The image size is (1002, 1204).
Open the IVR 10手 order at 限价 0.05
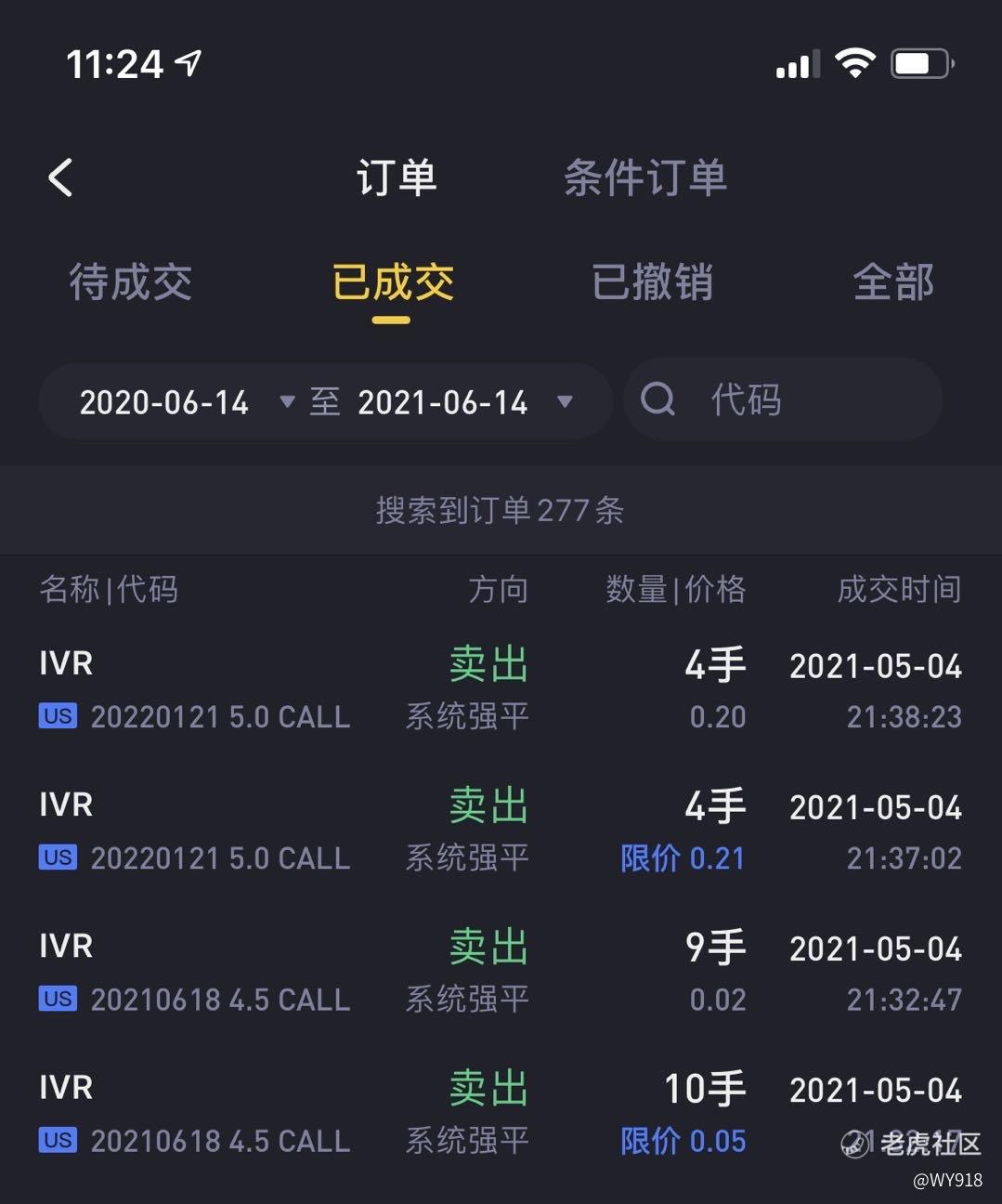[501, 1113]
